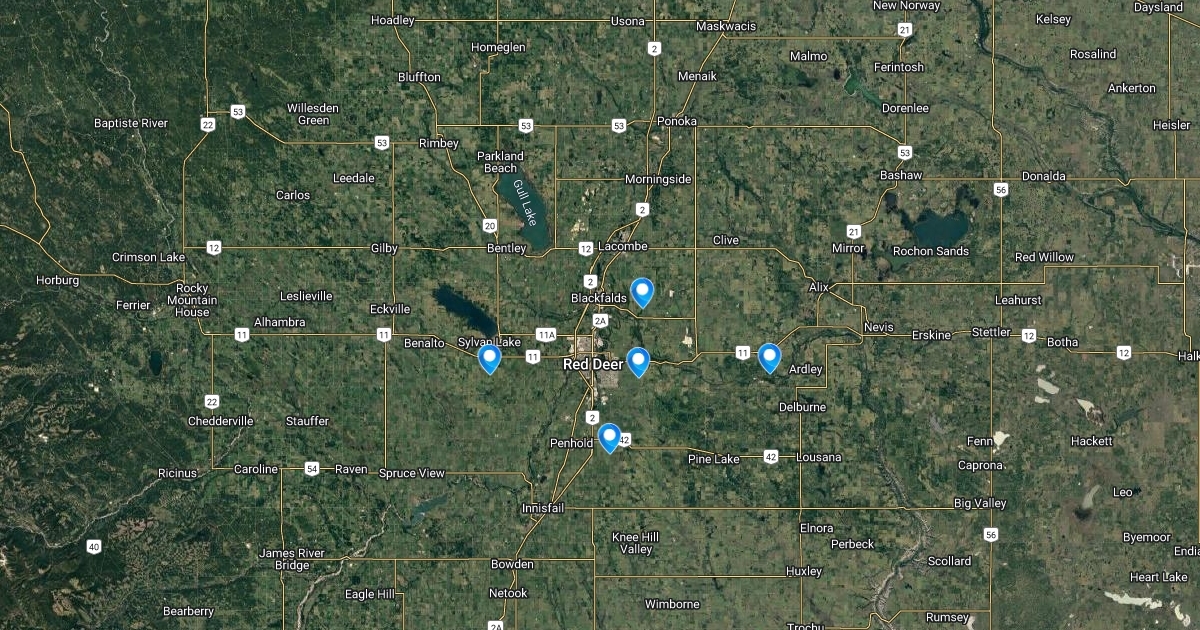Tap the map pin near Ardley
The height and width of the screenshot is (630, 1200).
point(769,356)
